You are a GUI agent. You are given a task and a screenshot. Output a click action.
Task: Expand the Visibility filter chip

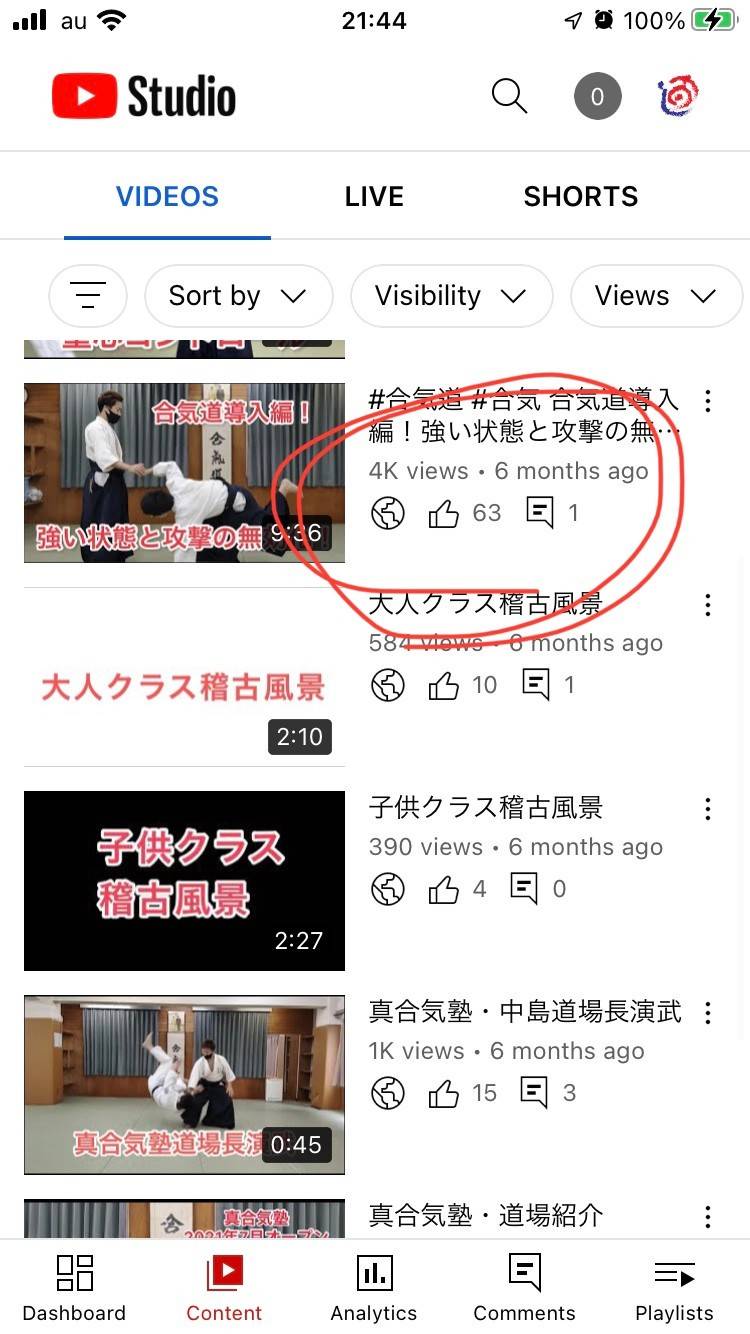click(x=451, y=296)
